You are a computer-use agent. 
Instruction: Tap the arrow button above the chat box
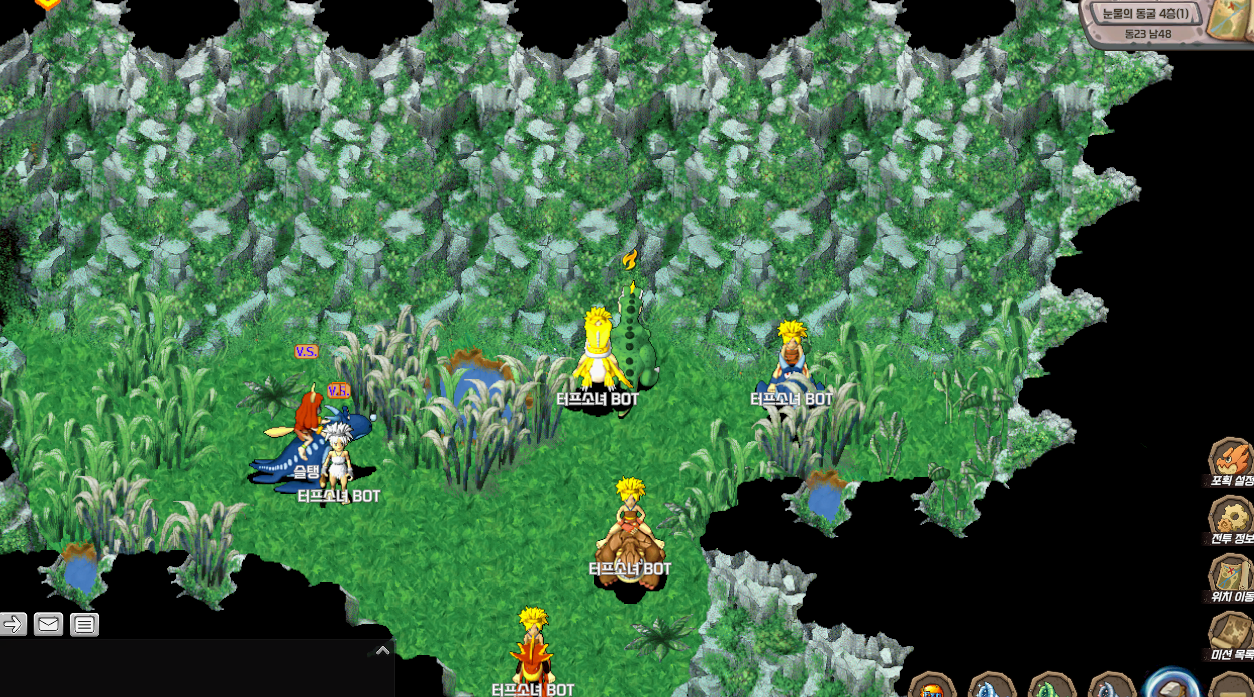pos(13,625)
